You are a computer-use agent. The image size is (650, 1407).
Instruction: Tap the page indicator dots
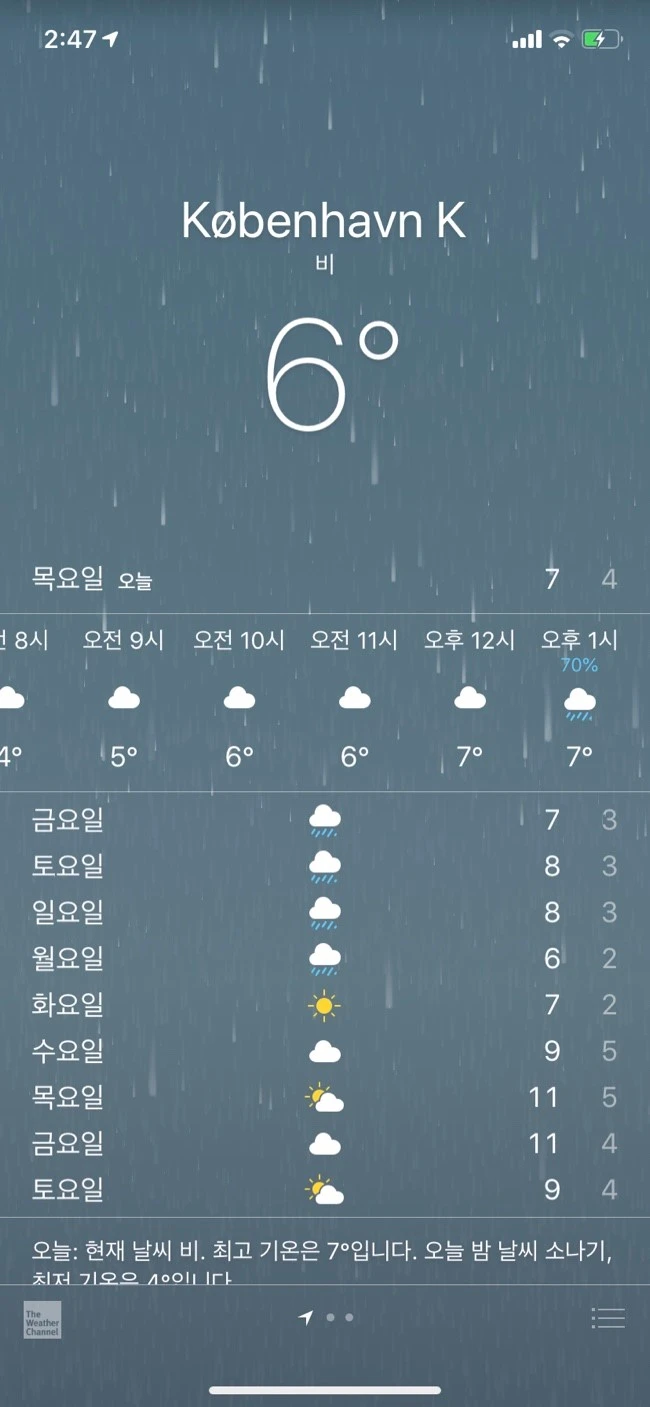point(326,1318)
